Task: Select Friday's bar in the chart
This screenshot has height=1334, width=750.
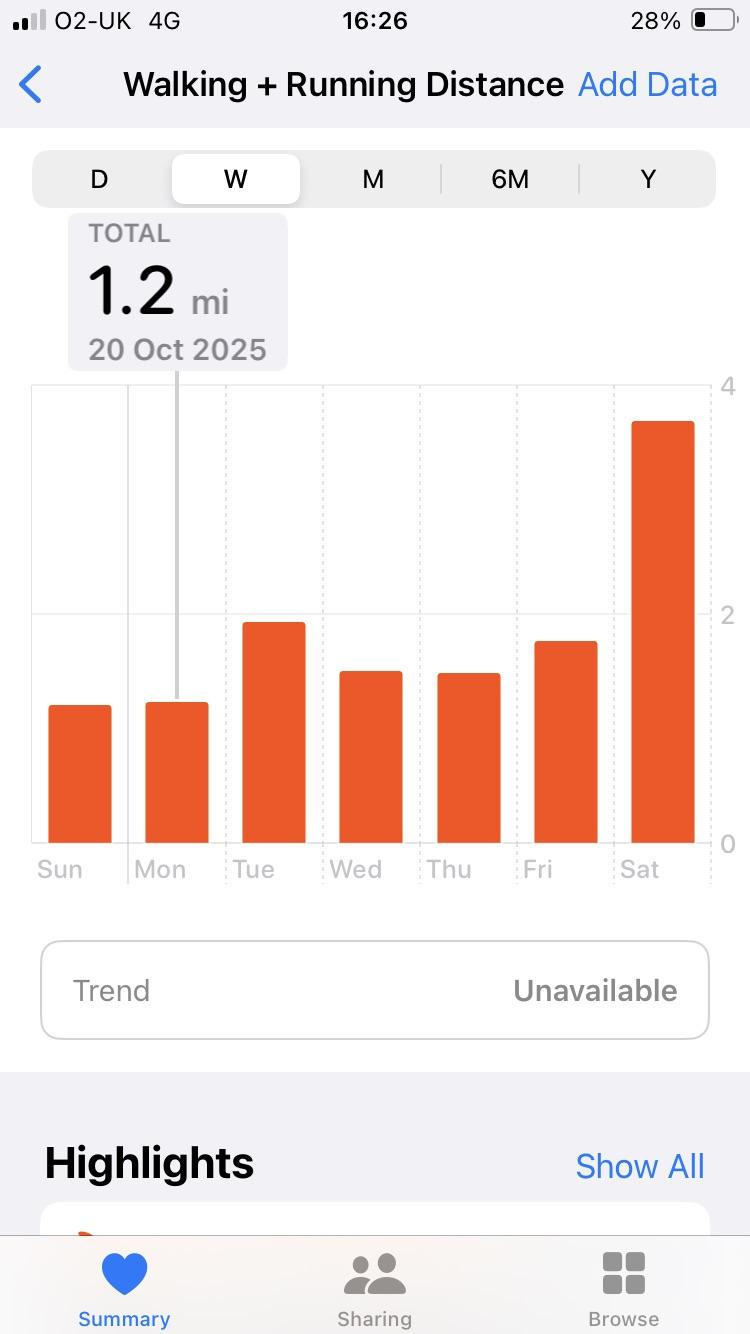Action: [566, 742]
